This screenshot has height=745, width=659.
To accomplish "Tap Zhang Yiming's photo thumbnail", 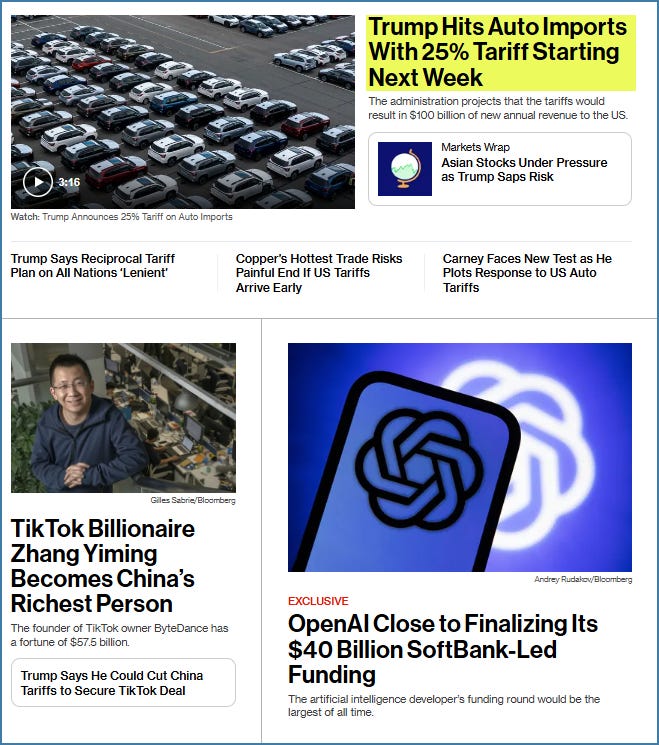I will click(x=123, y=417).
